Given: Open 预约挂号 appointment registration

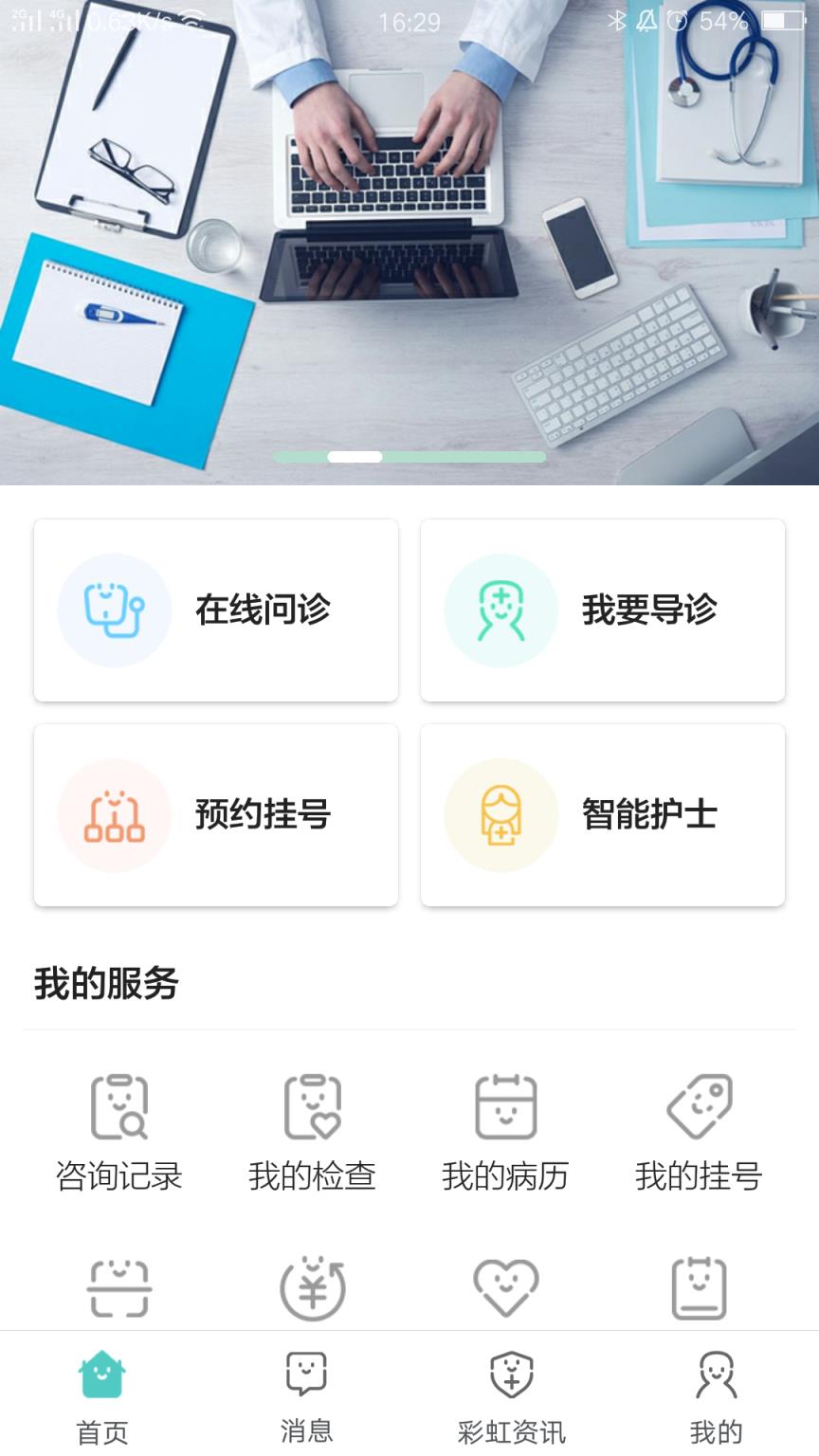Looking at the screenshot, I should pos(216,813).
